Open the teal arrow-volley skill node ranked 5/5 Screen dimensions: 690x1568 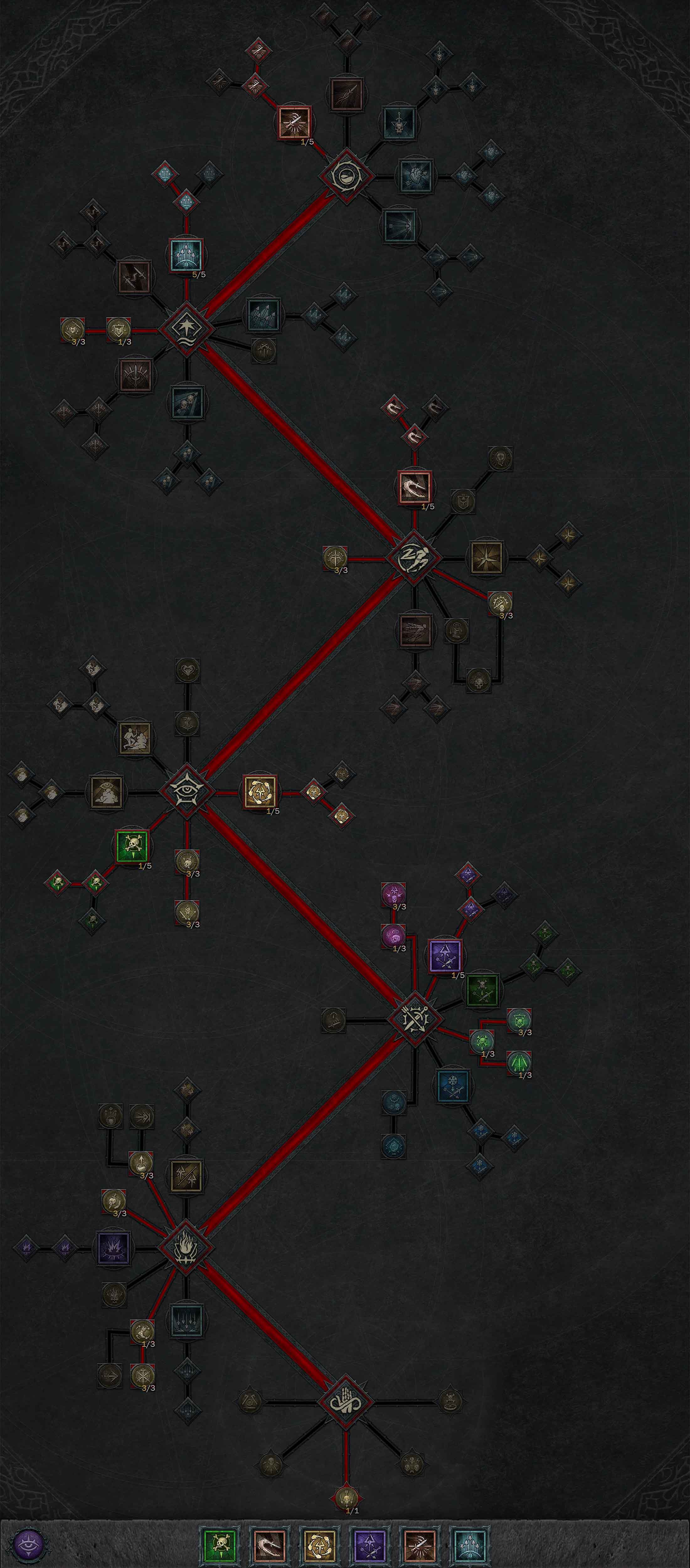(186, 254)
